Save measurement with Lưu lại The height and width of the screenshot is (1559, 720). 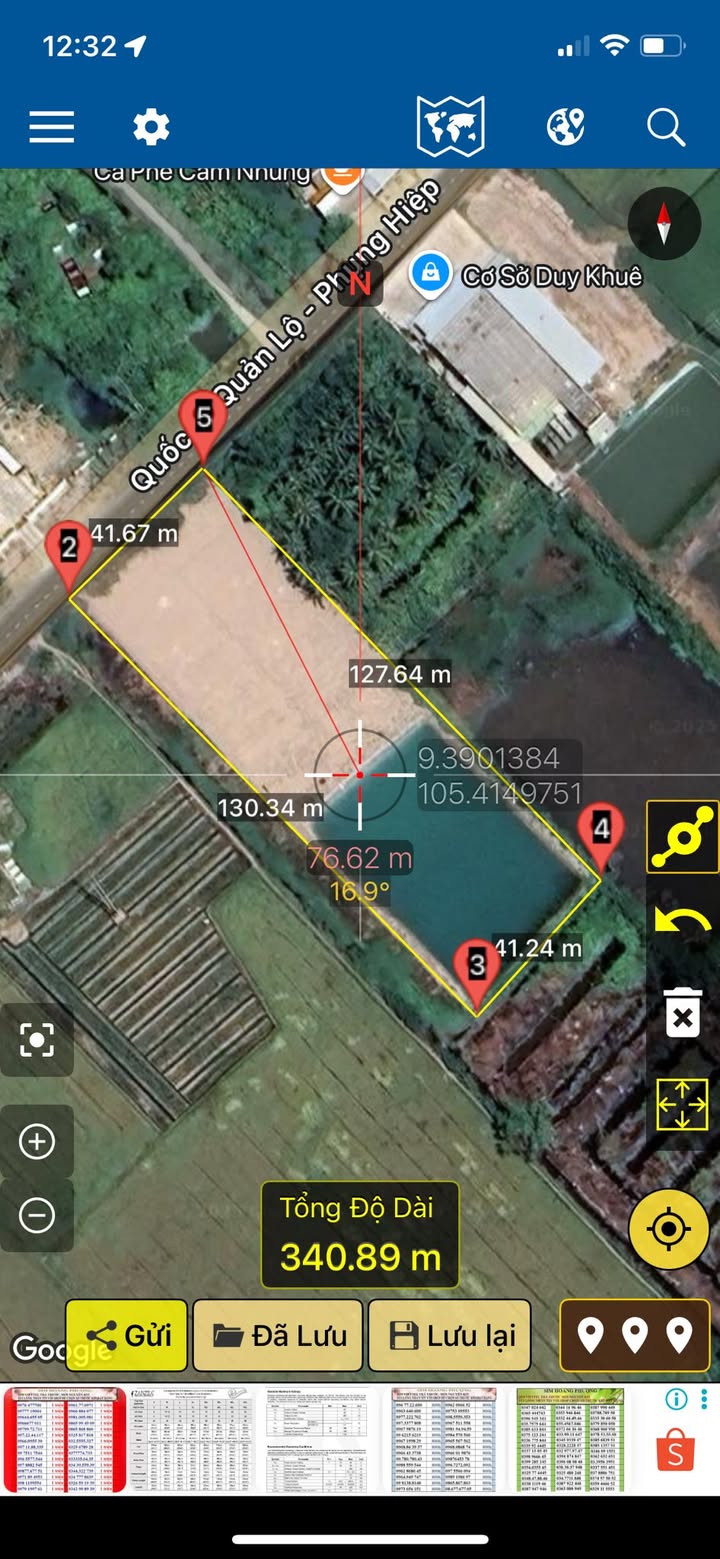[x=450, y=1335]
